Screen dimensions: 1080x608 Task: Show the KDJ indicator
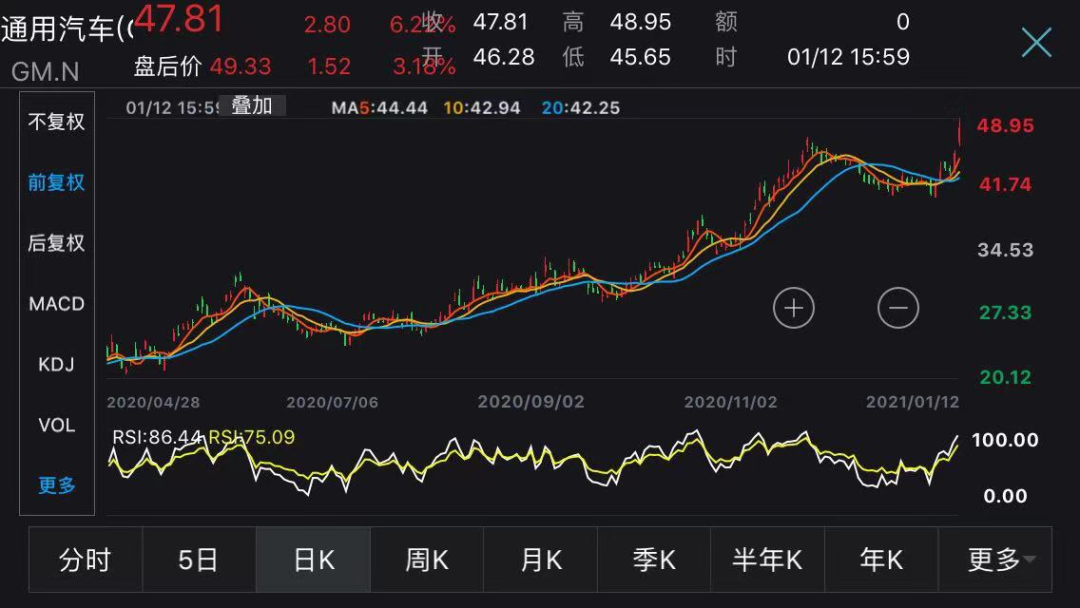[x=56, y=364]
